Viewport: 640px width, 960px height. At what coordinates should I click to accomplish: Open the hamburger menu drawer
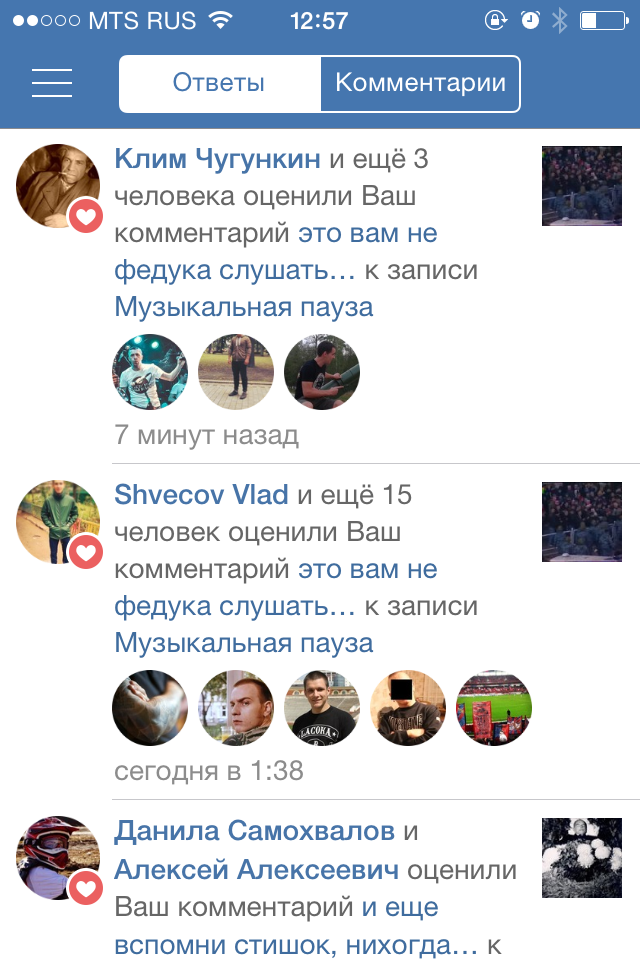coord(52,83)
